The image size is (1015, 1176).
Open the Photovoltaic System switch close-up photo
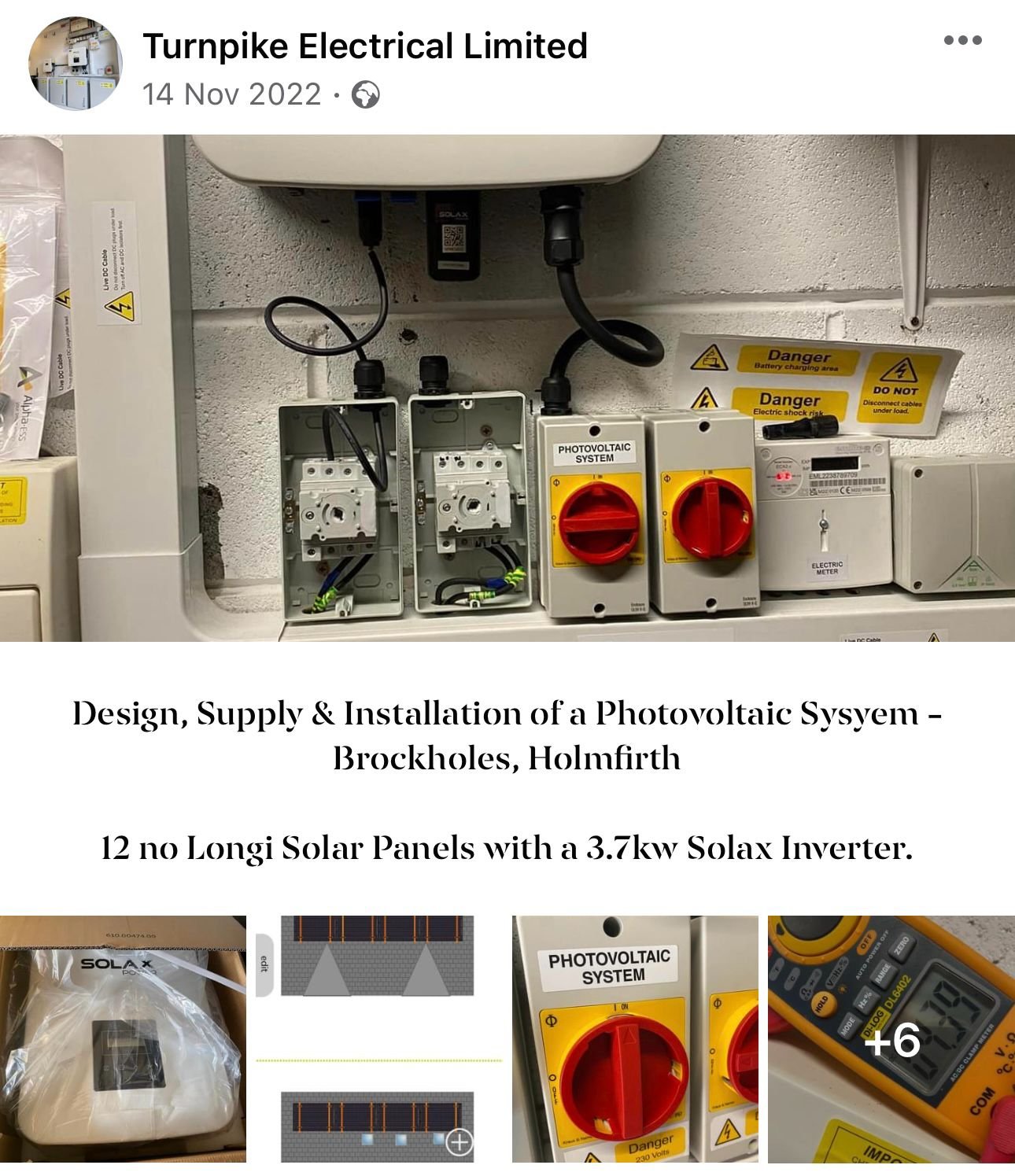pos(635,1038)
